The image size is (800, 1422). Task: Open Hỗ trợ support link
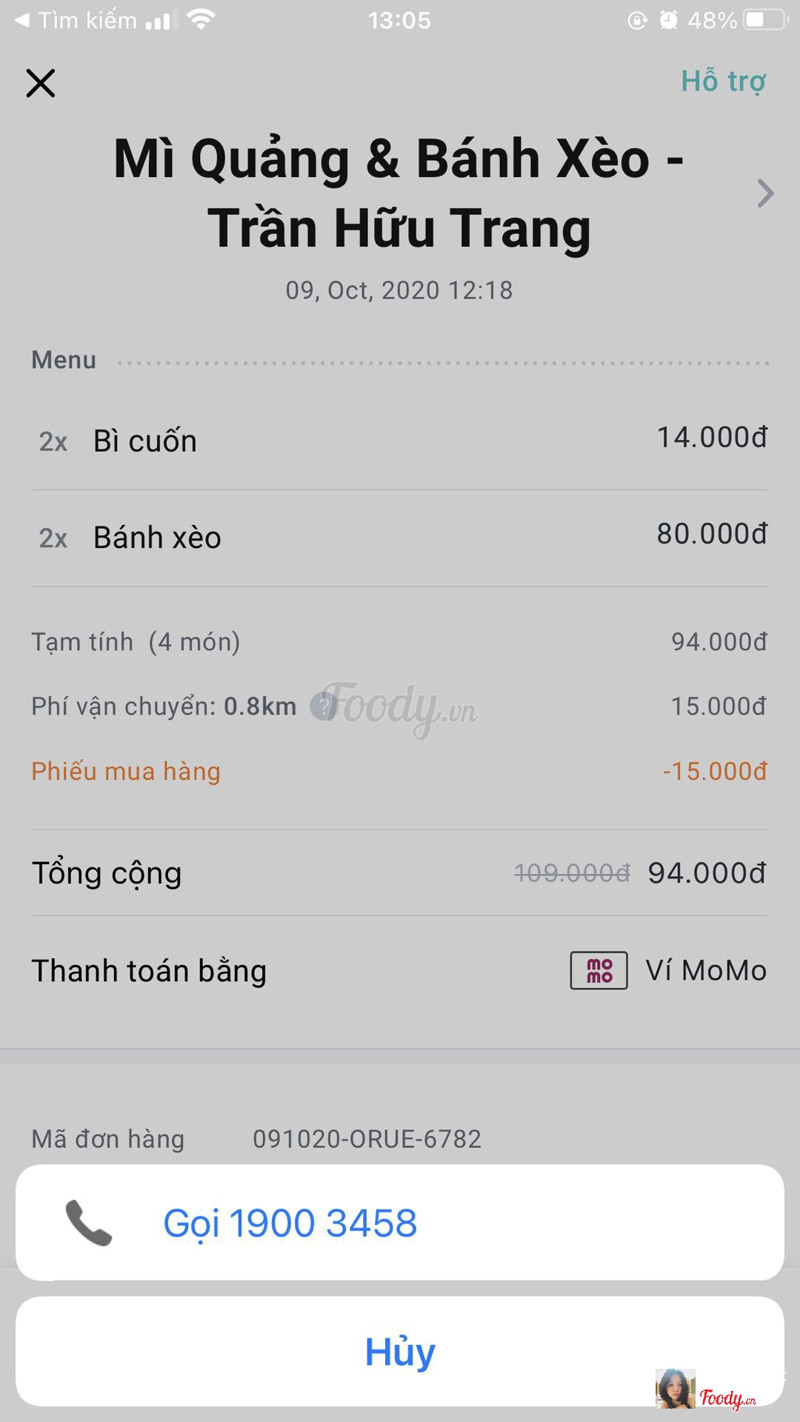tap(723, 81)
